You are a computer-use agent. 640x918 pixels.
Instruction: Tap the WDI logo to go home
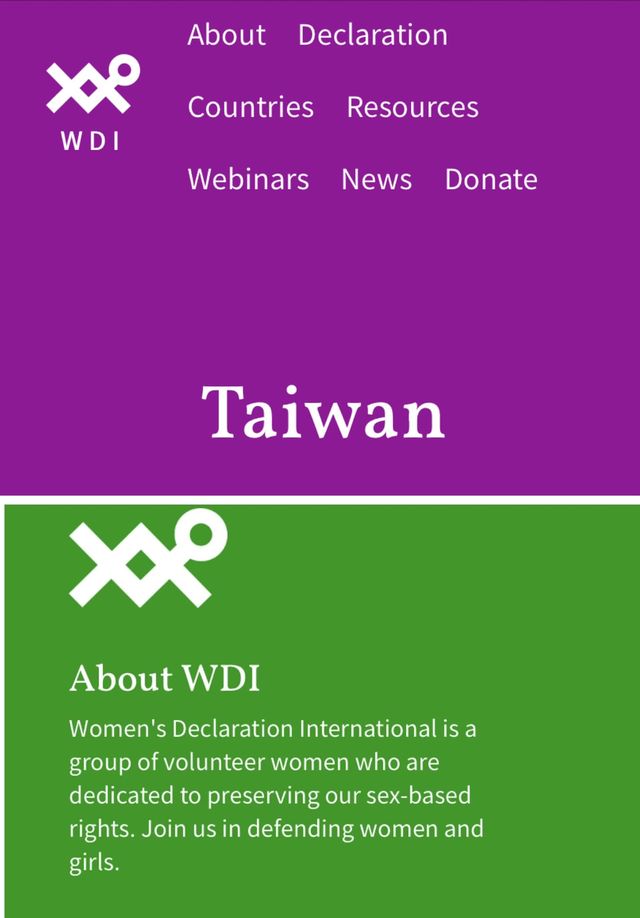(x=92, y=102)
